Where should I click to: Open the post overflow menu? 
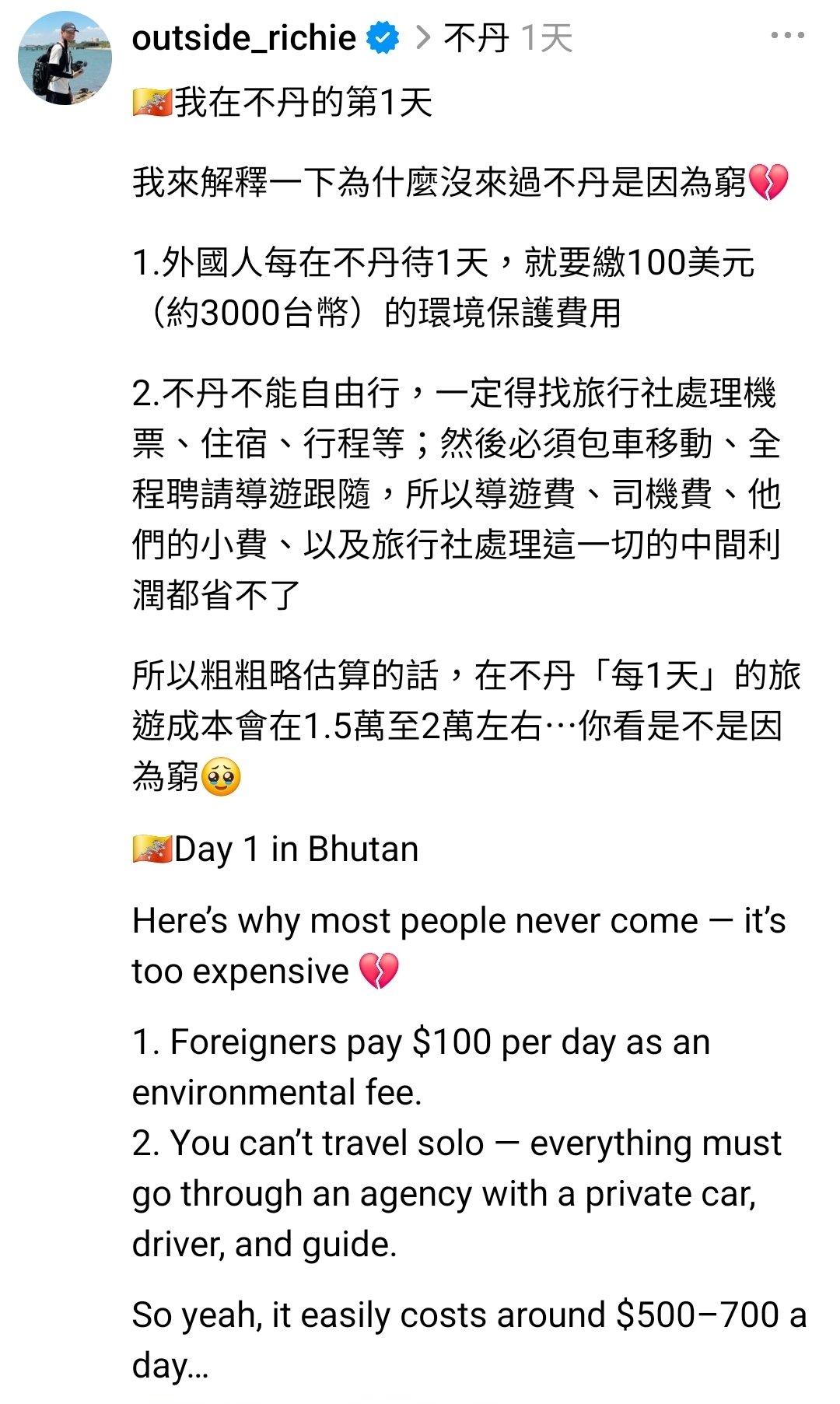(x=787, y=36)
